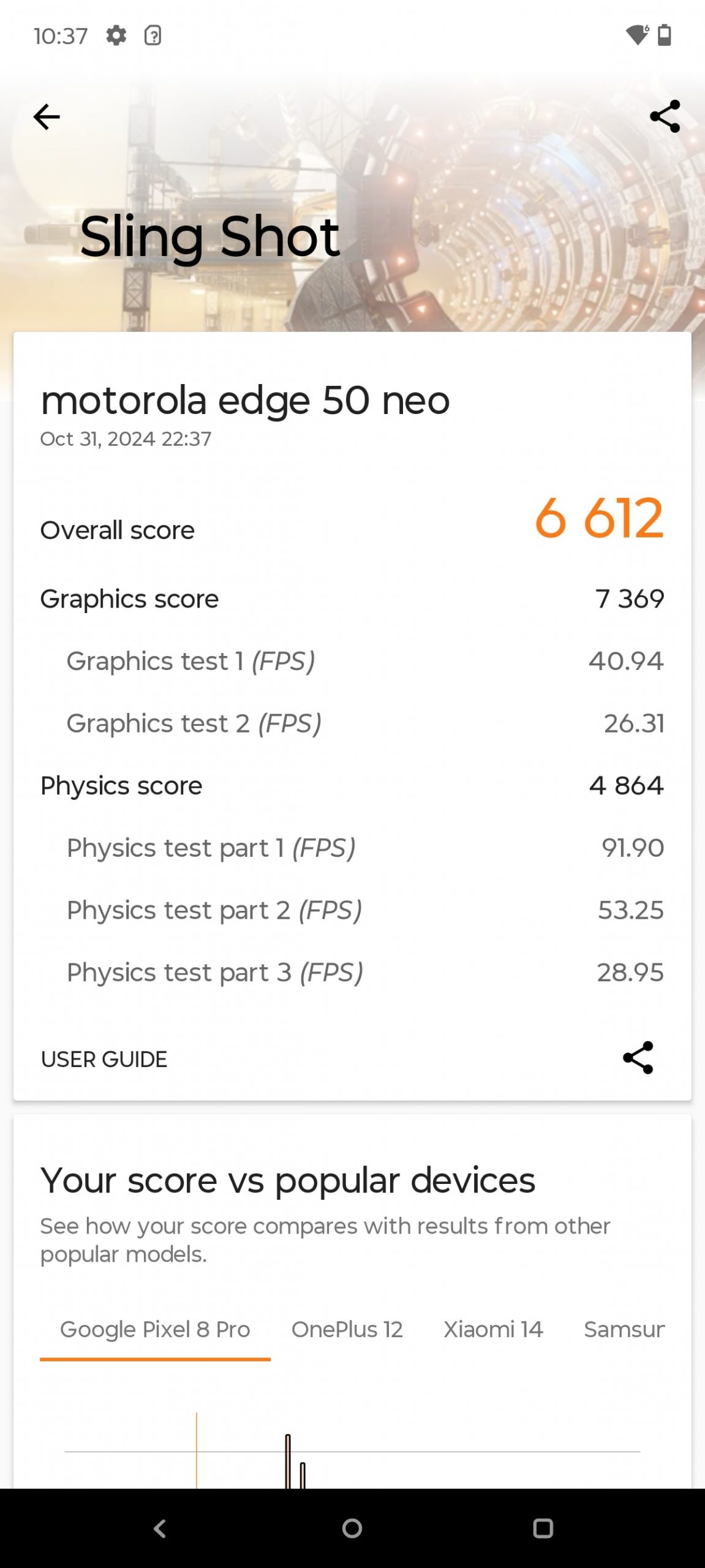705x1568 pixels.
Task: Switch to the OnePlus 12 tab
Action: [347, 1329]
